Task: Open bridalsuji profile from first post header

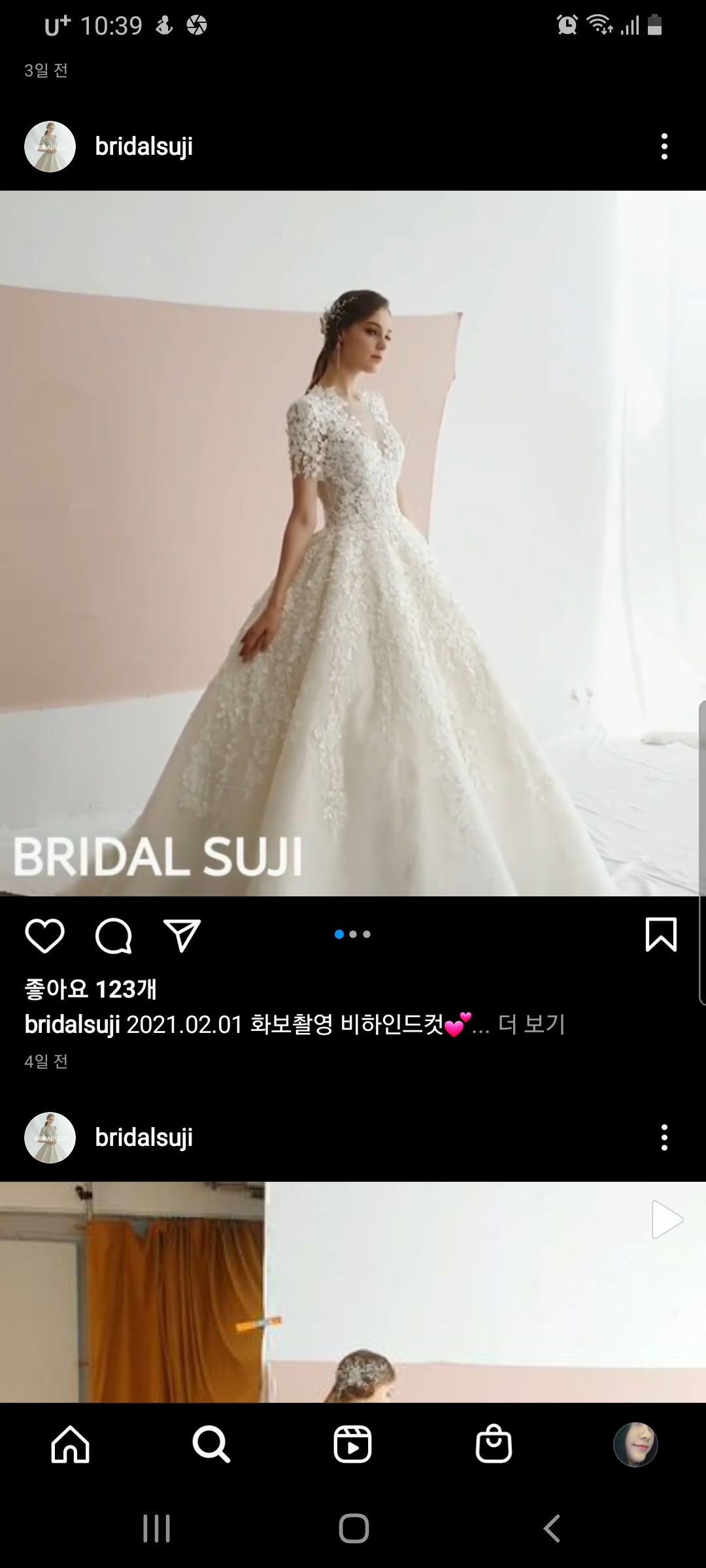Action: [144, 146]
